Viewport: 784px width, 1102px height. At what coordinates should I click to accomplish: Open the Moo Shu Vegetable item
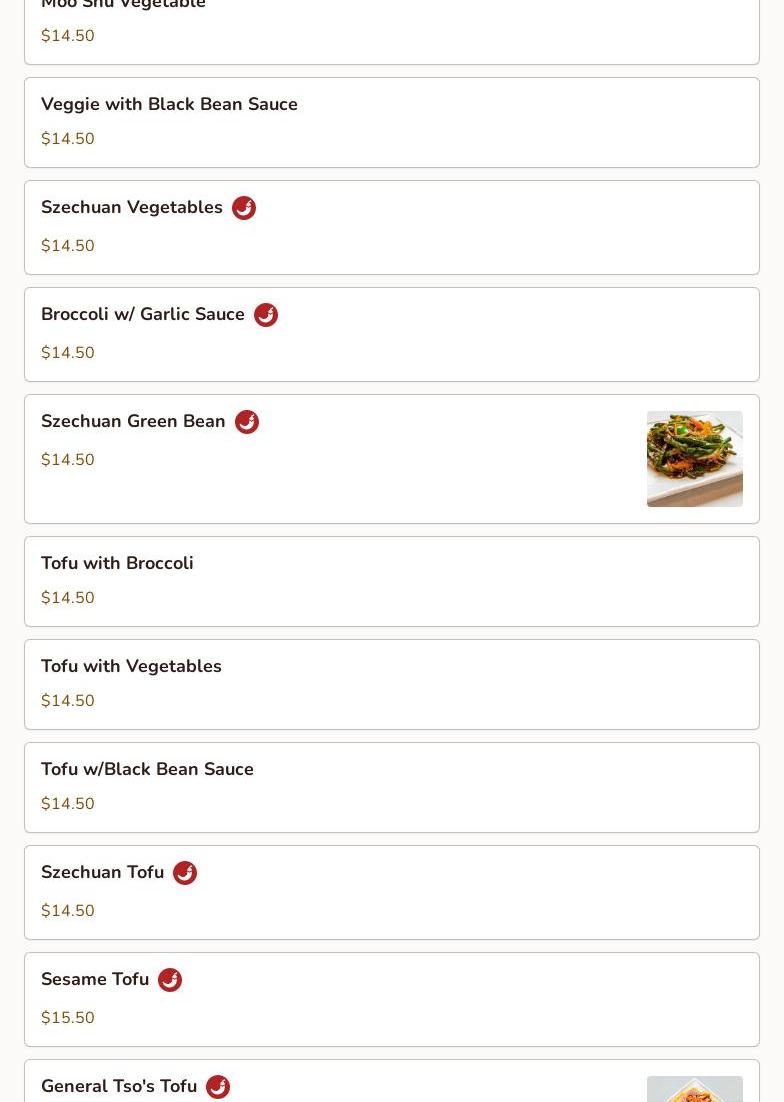click(x=123, y=8)
